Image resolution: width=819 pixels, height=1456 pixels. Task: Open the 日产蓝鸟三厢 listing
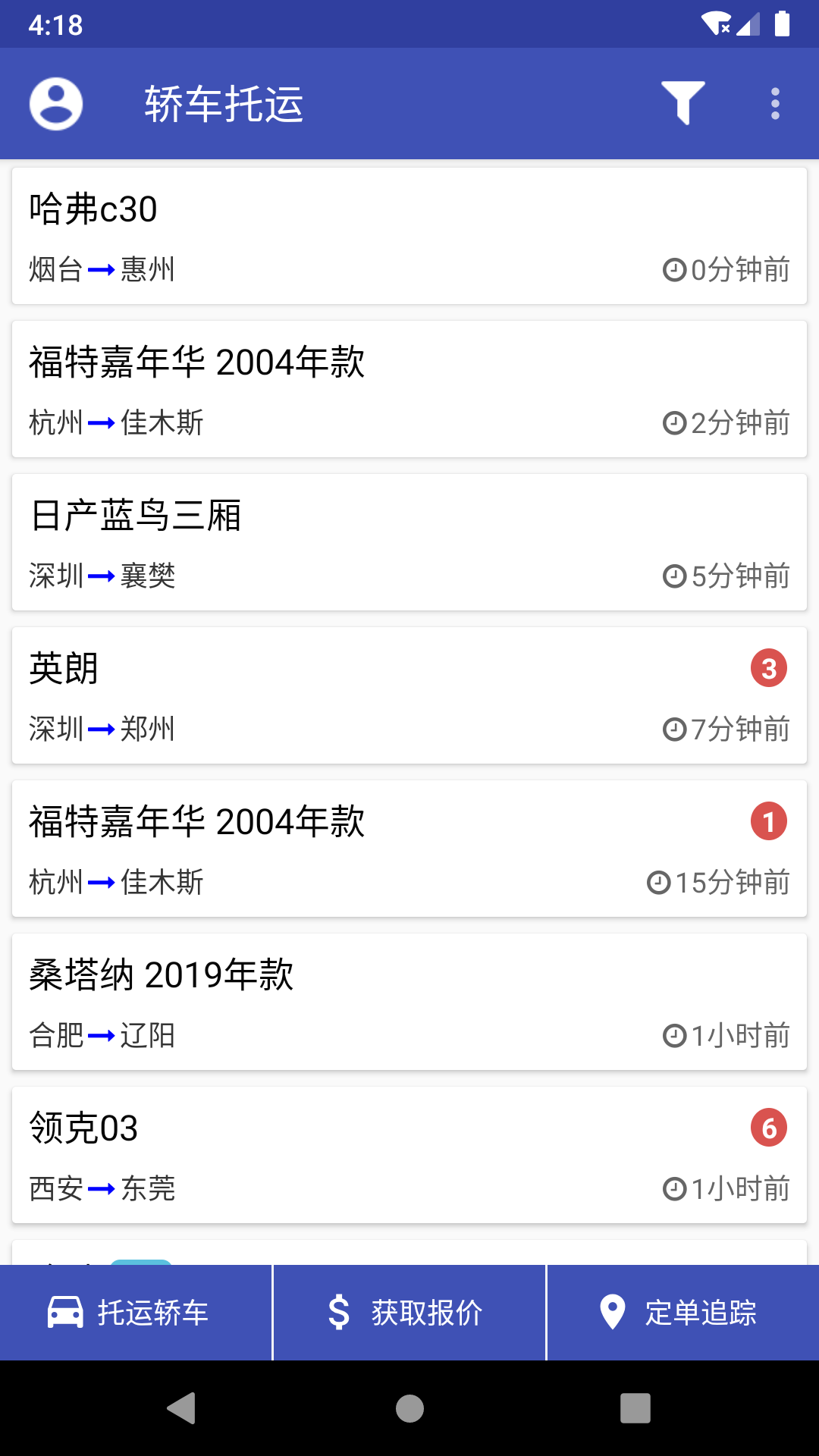pyautogui.click(x=409, y=540)
